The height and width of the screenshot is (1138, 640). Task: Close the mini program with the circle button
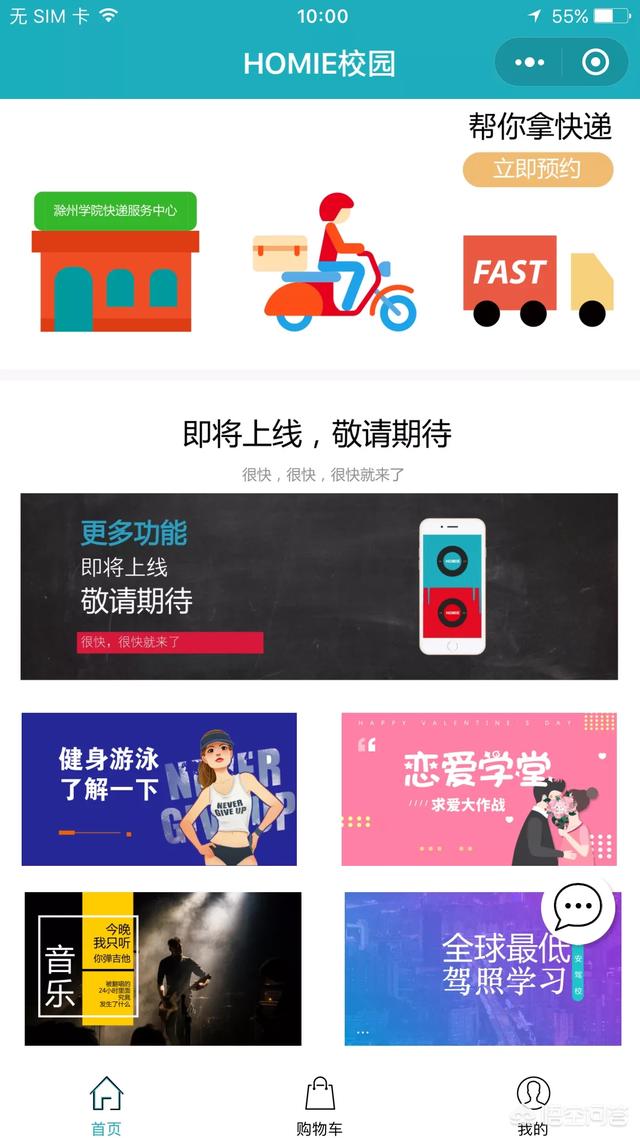(x=595, y=63)
